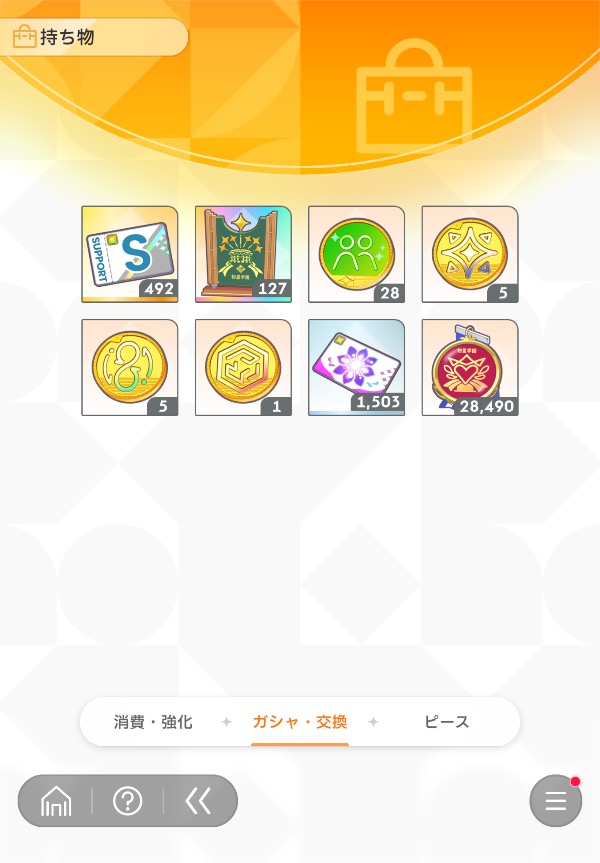Switch to the ピース tab
This screenshot has width=600, height=863.
[446, 722]
